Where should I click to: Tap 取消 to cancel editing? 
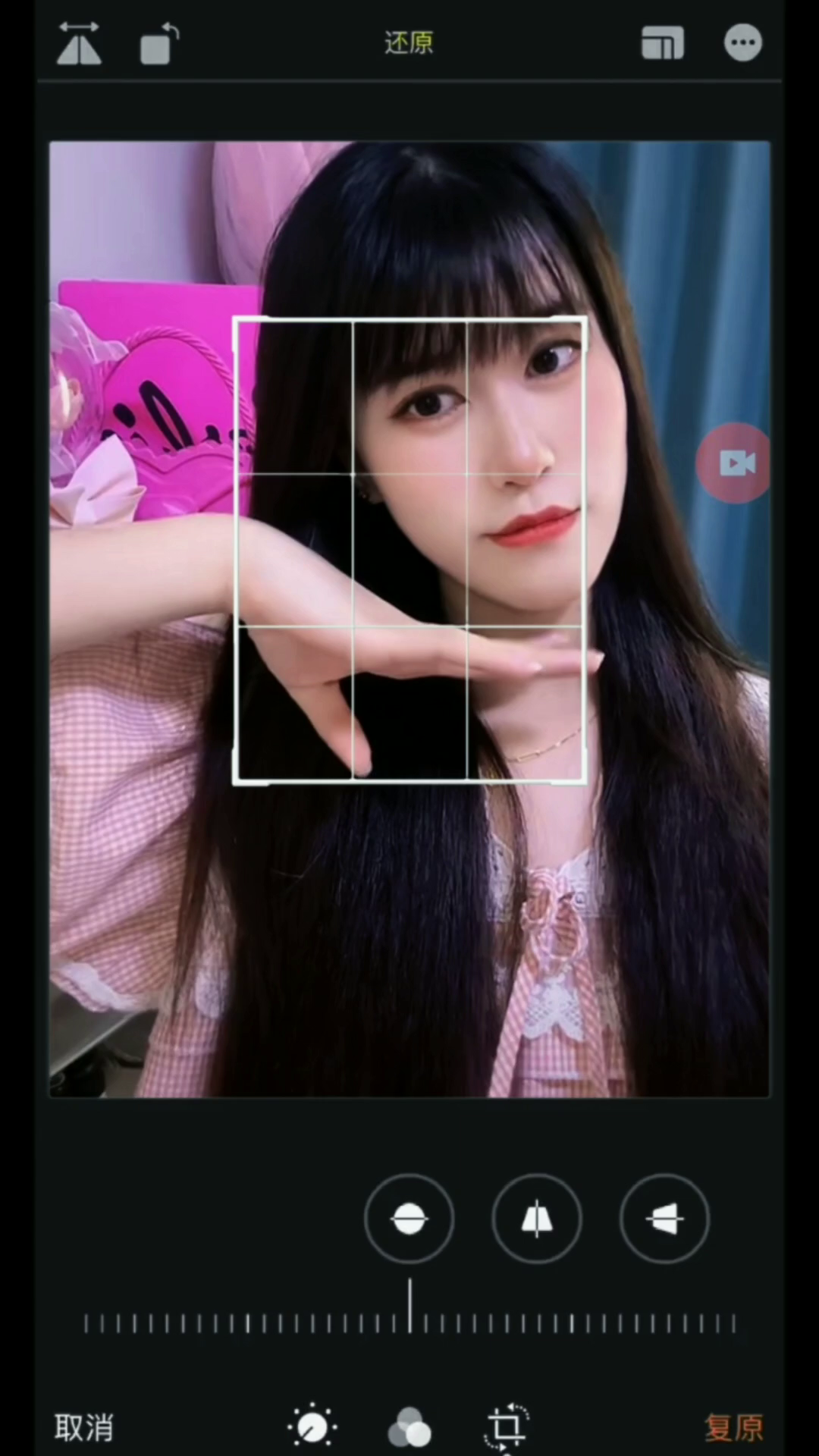(x=84, y=1428)
